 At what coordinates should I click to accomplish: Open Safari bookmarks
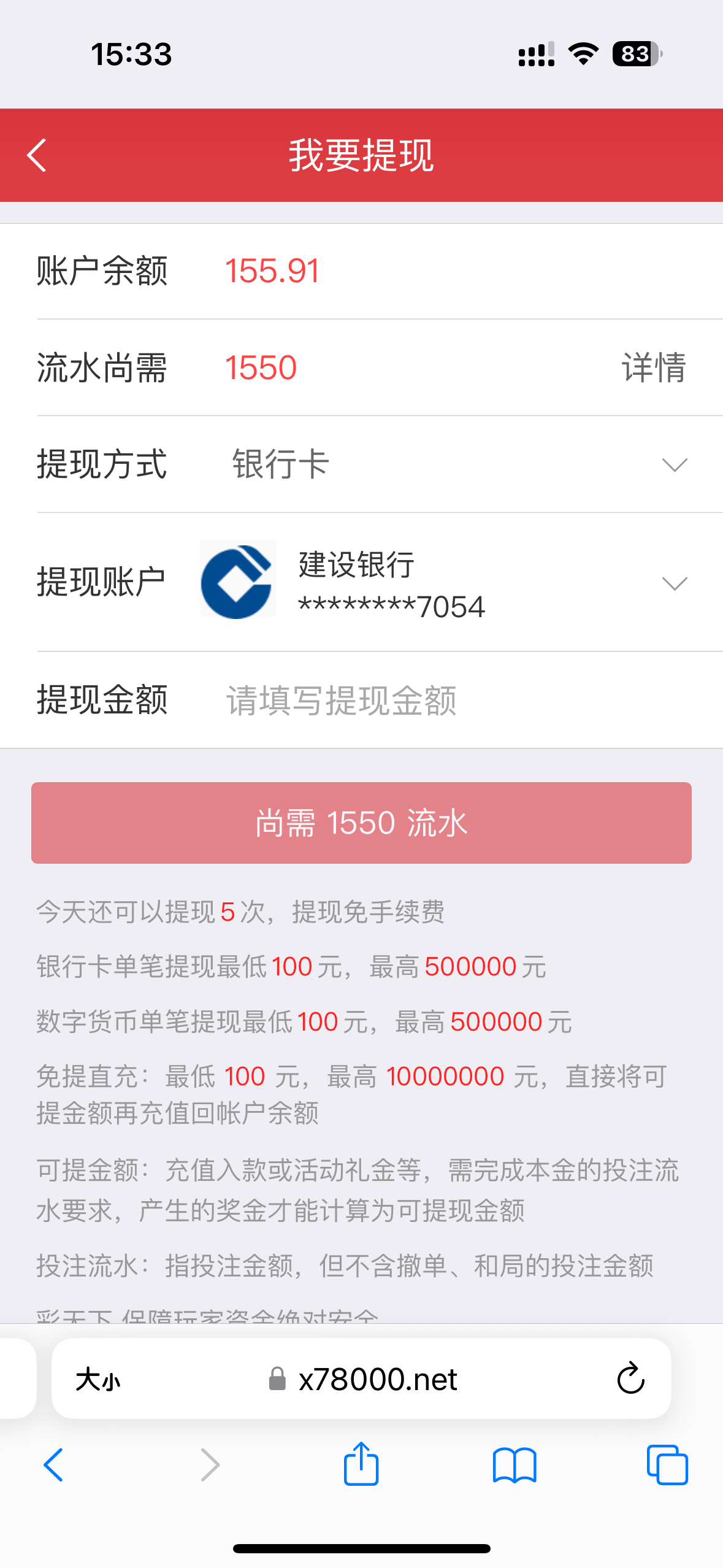point(514,1465)
